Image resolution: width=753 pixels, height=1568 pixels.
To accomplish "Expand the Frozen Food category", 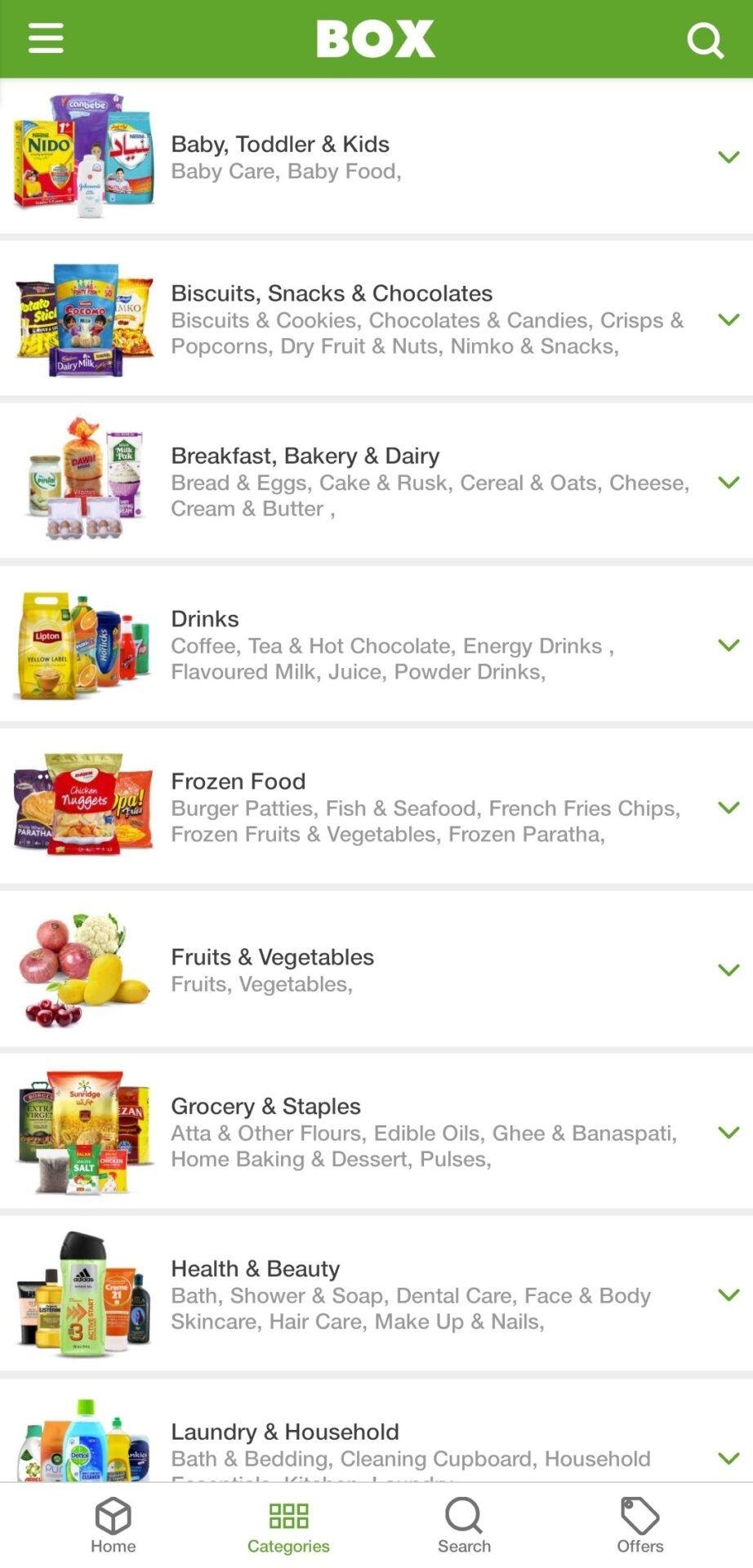I will pyautogui.click(x=728, y=807).
